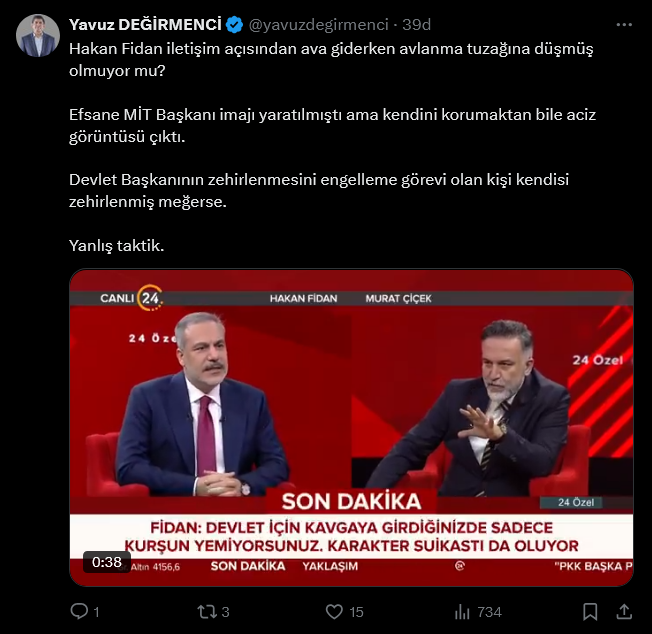Open the 39d timestamp link
This screenshot has height=634, width=652.
pos(416,24)
